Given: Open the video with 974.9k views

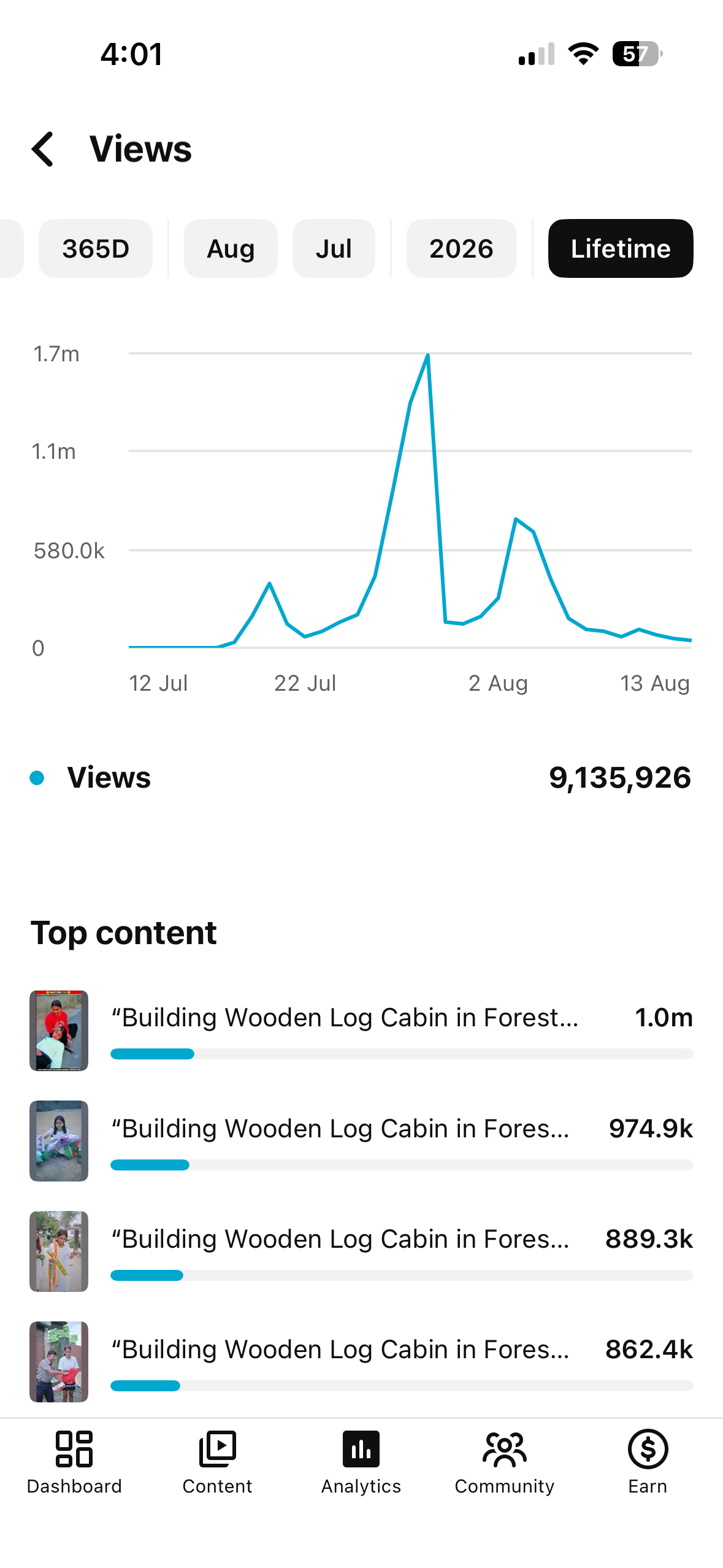Looking at the screenshot, I should [361, 1141].
